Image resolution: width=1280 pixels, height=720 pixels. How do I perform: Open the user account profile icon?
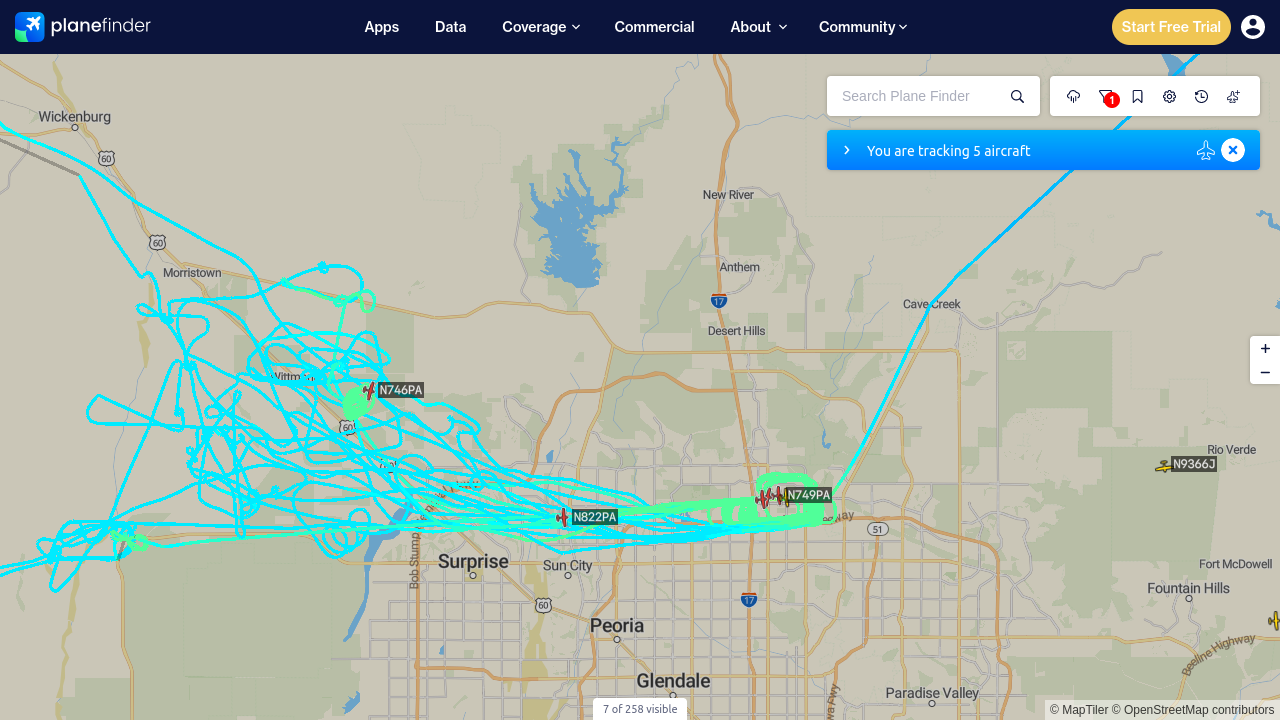point(1253,27)
